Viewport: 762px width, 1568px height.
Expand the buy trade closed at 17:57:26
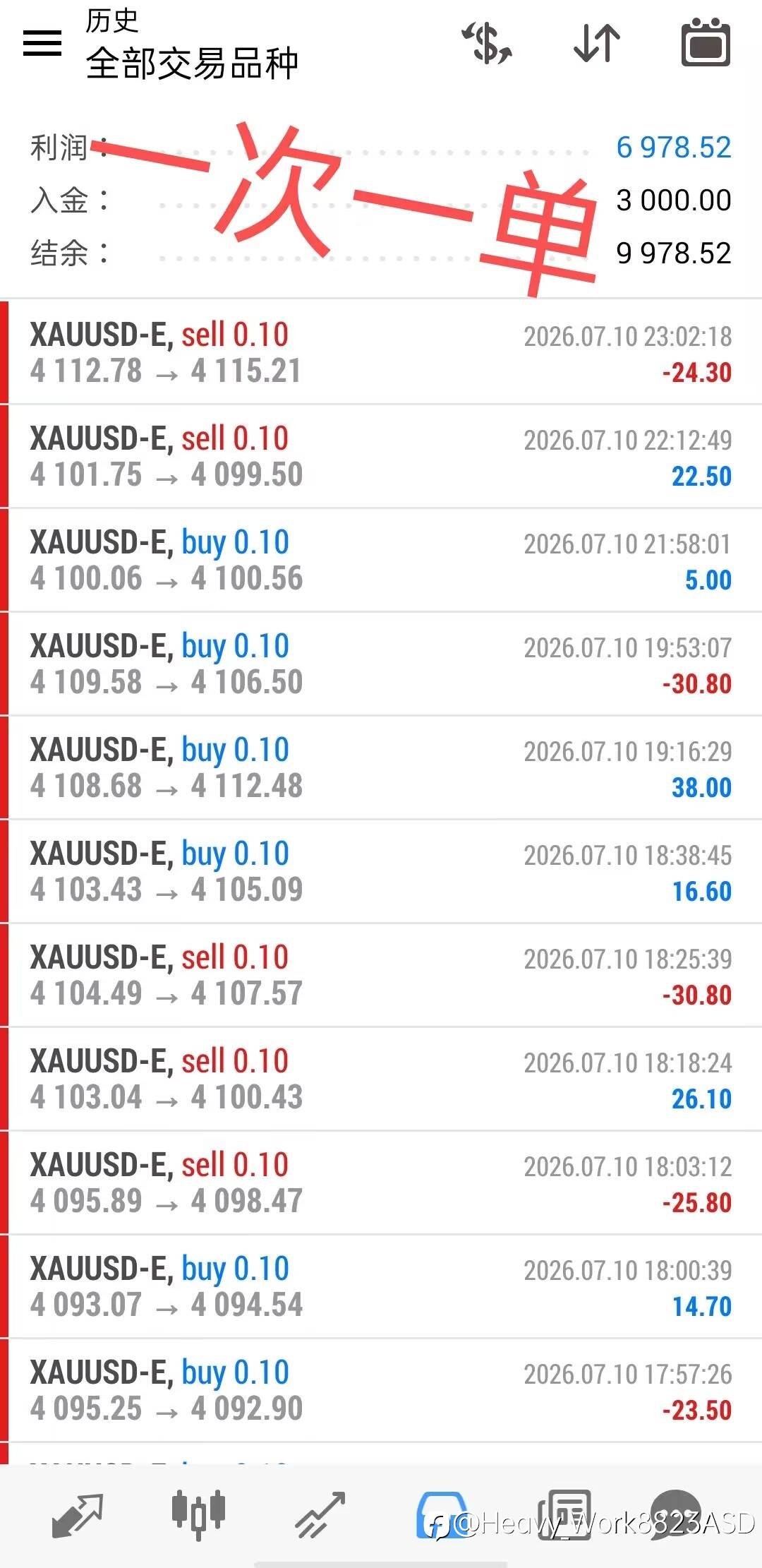click(x=381, y=1390)
